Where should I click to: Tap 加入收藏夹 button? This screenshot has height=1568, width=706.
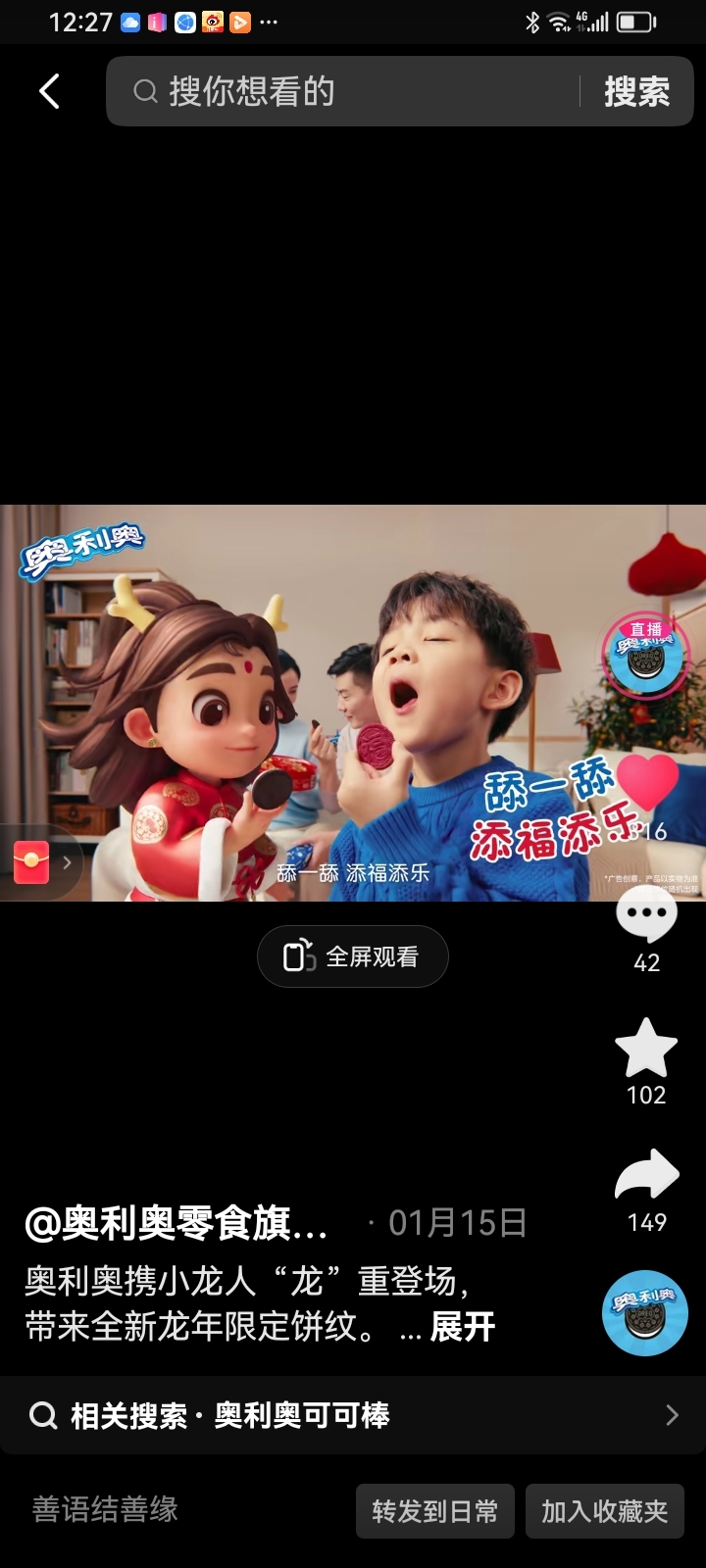tap(604, 1511)
